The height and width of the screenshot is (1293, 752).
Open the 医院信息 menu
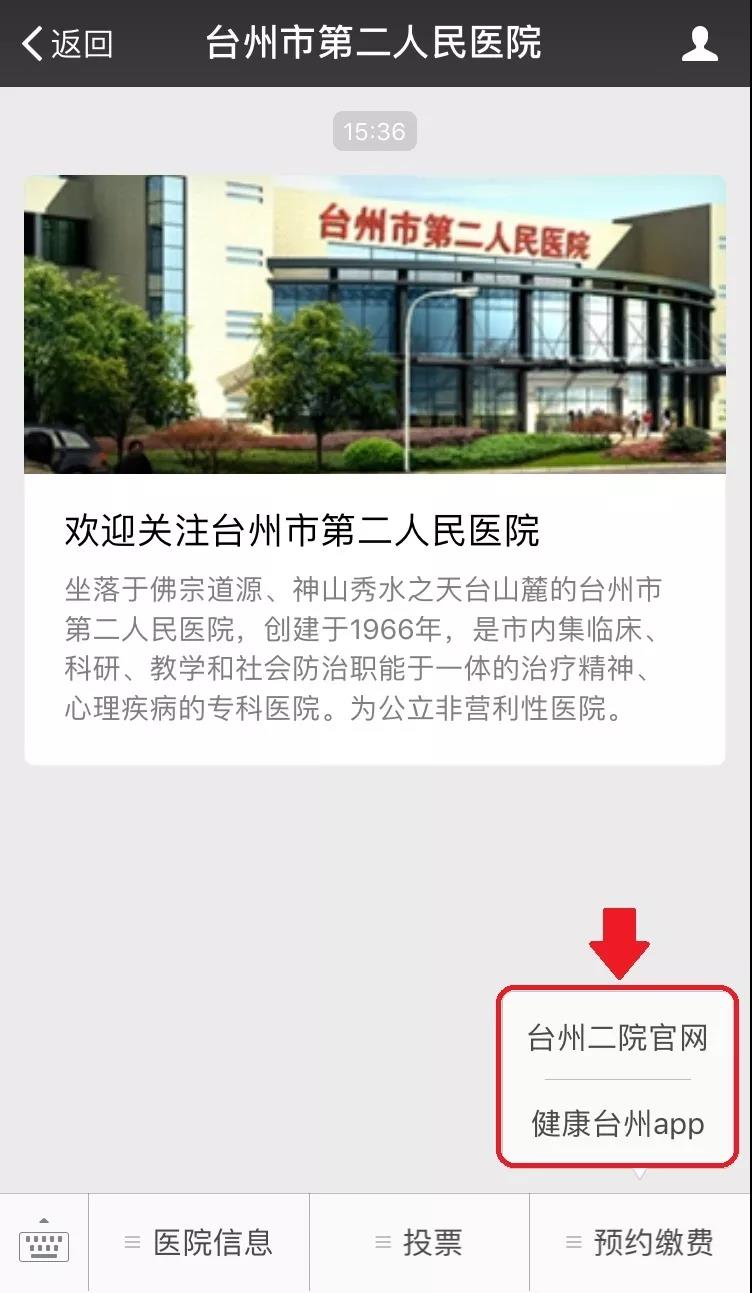[x=199, y=1243]
